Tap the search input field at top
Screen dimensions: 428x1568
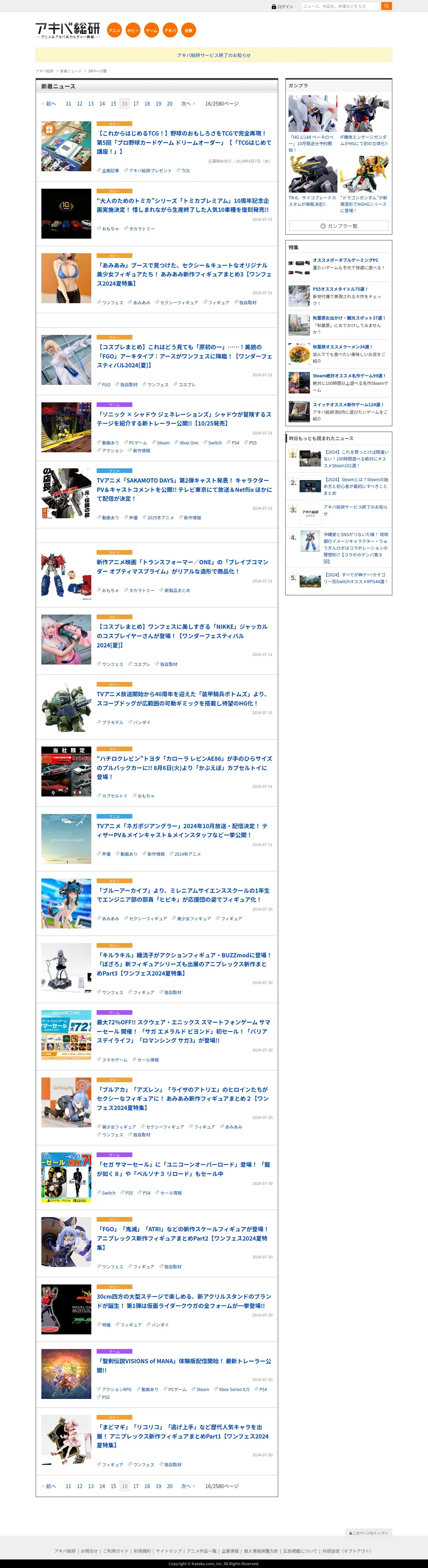(x=339, y=6)
